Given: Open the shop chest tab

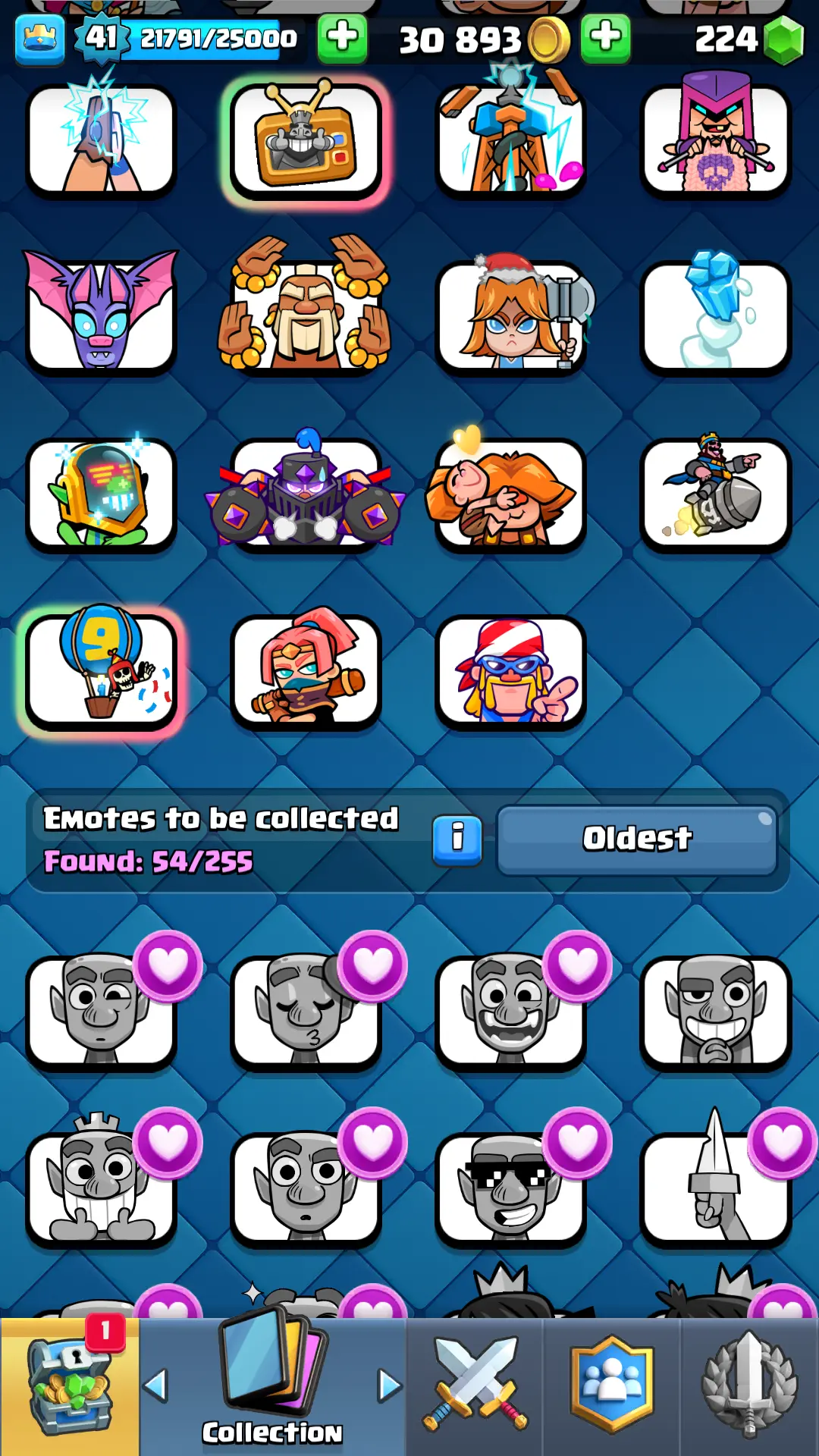Looking at the screenshot, I should [x=70, y=1386].
